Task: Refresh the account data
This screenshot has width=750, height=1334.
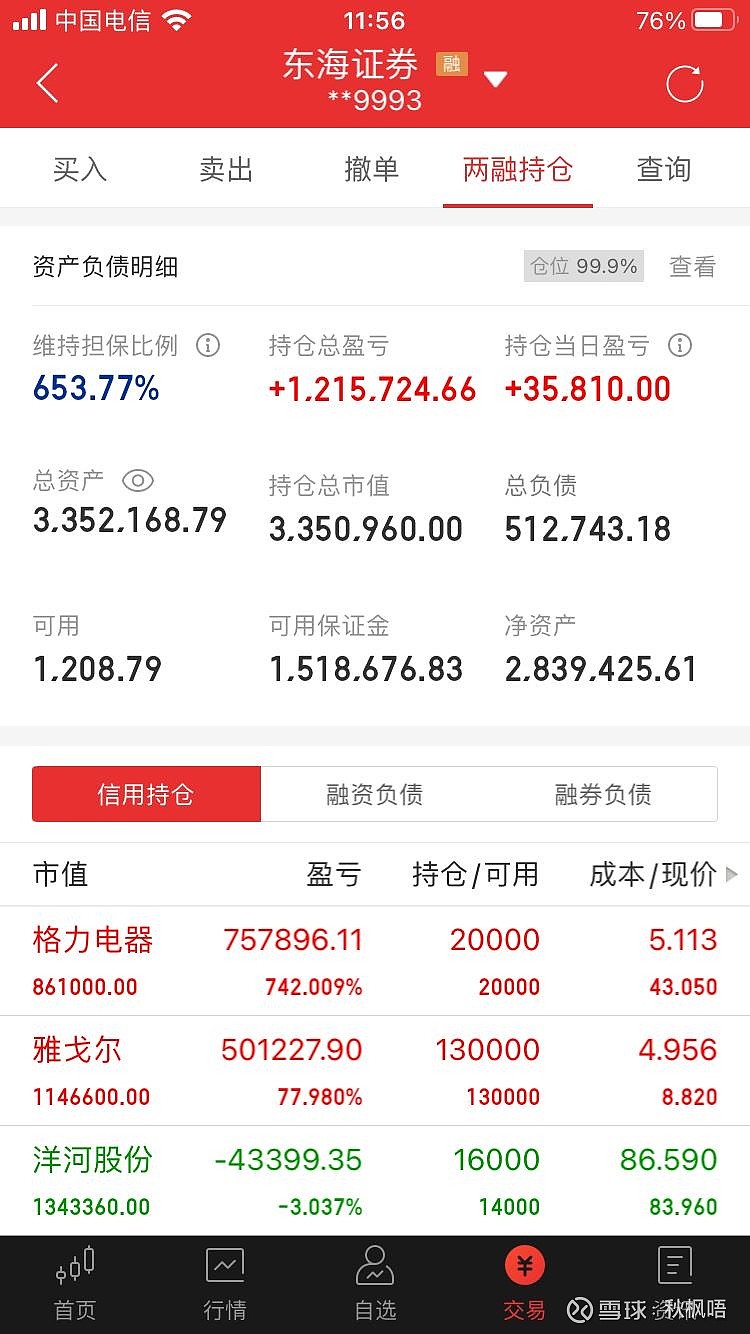Action: [x=685, y=83]
